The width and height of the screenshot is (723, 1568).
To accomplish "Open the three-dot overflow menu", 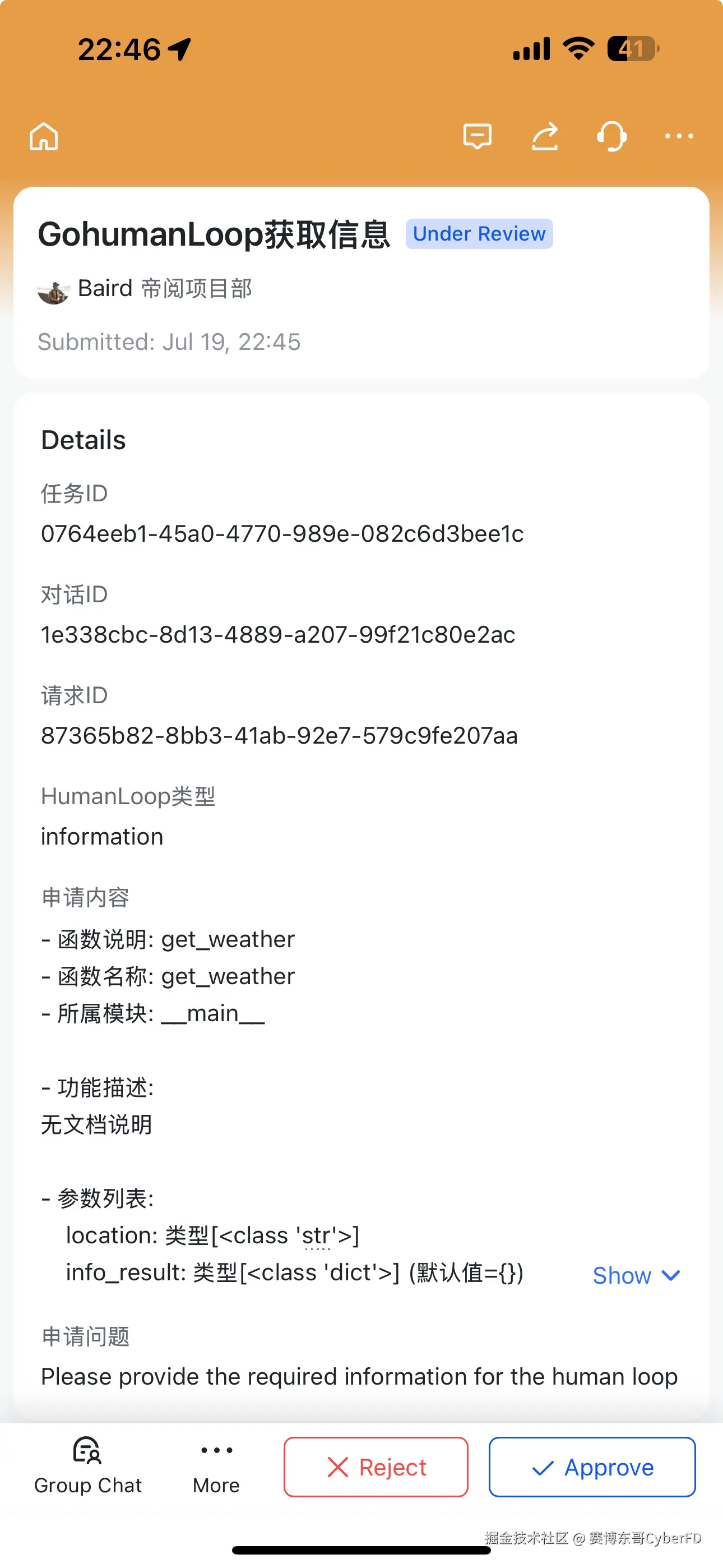I will tap(679, 136).
